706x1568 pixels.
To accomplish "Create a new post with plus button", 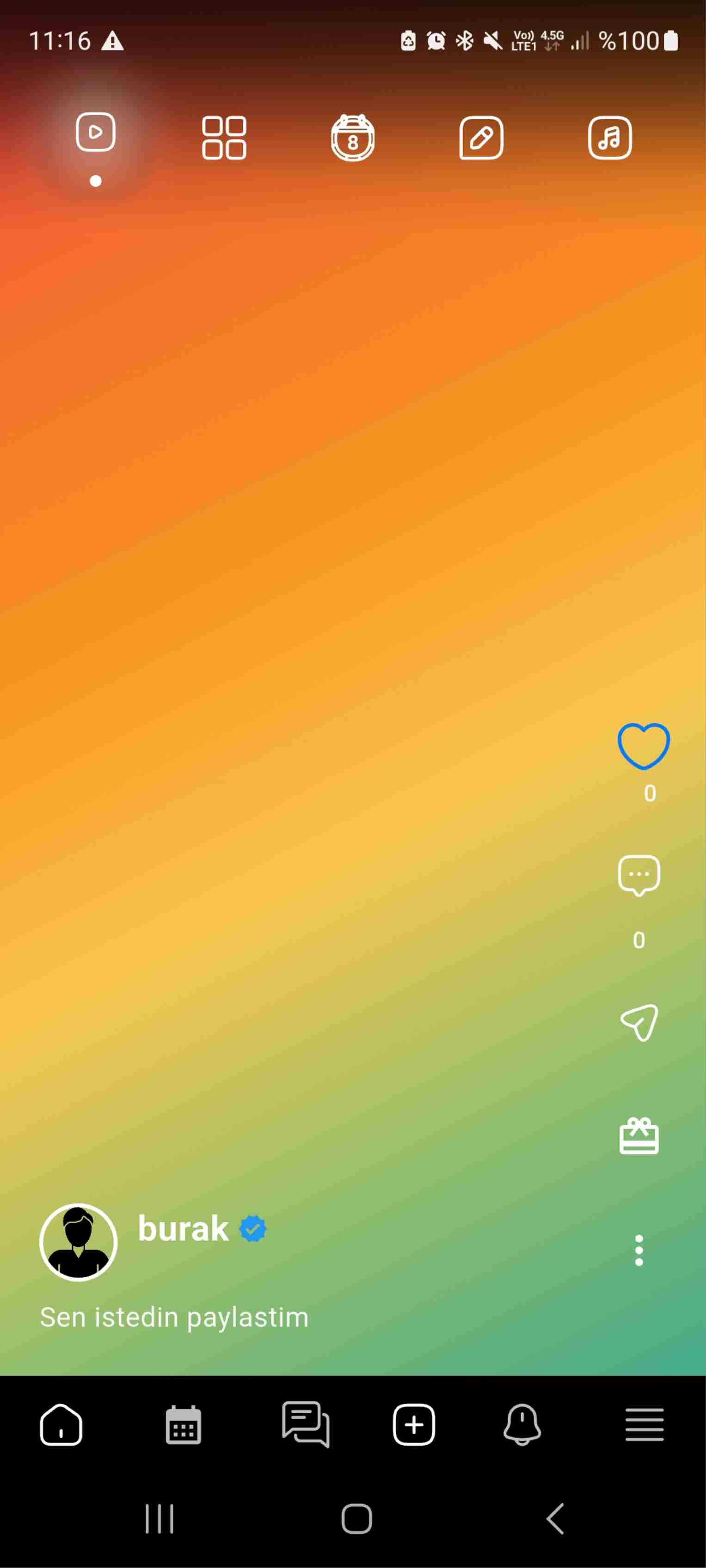I will pyautogui.click(x=414, y=1425).
